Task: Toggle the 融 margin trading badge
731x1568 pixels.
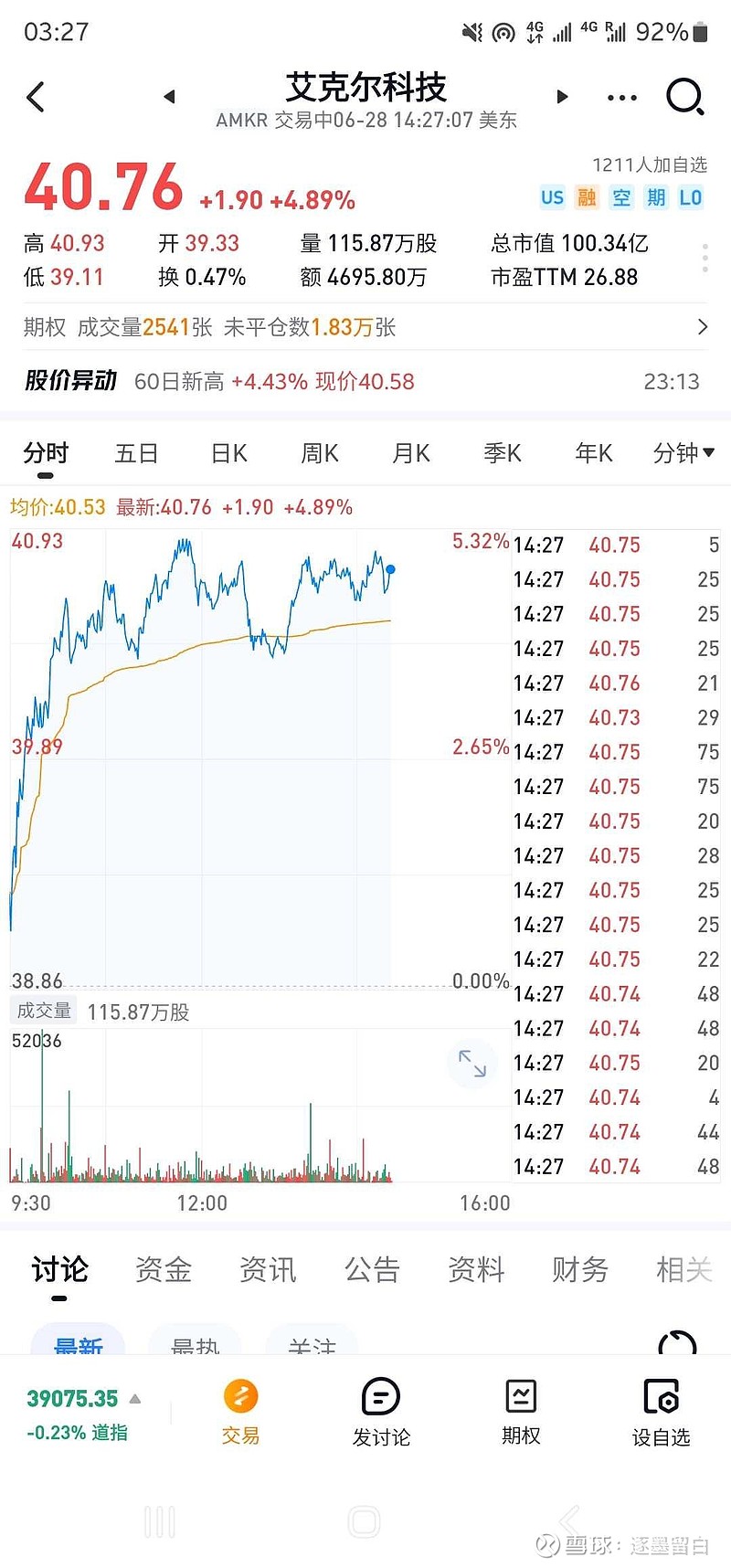Action: [586, 197]
